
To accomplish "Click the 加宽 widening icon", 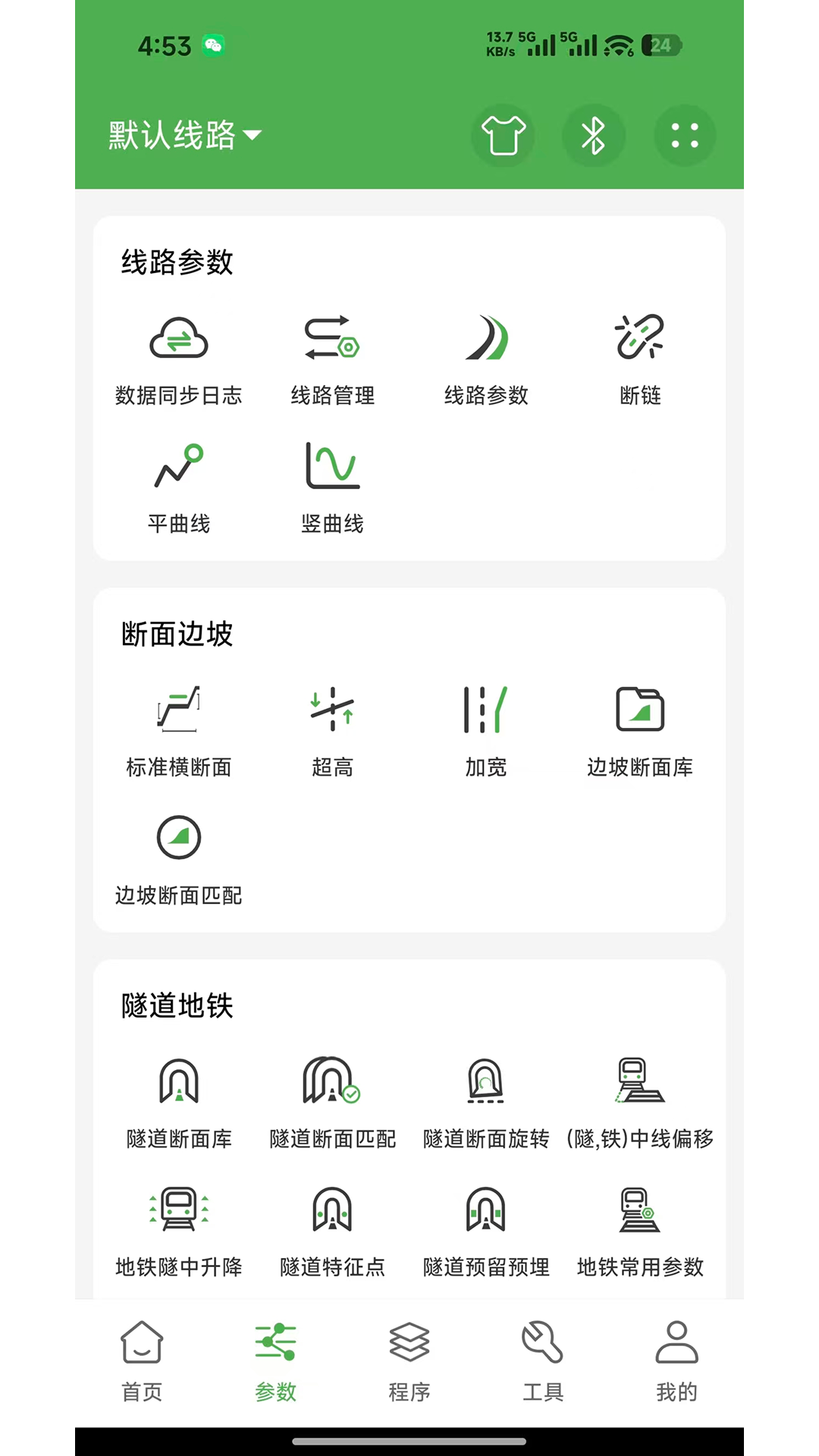I will tap(485, 728).
